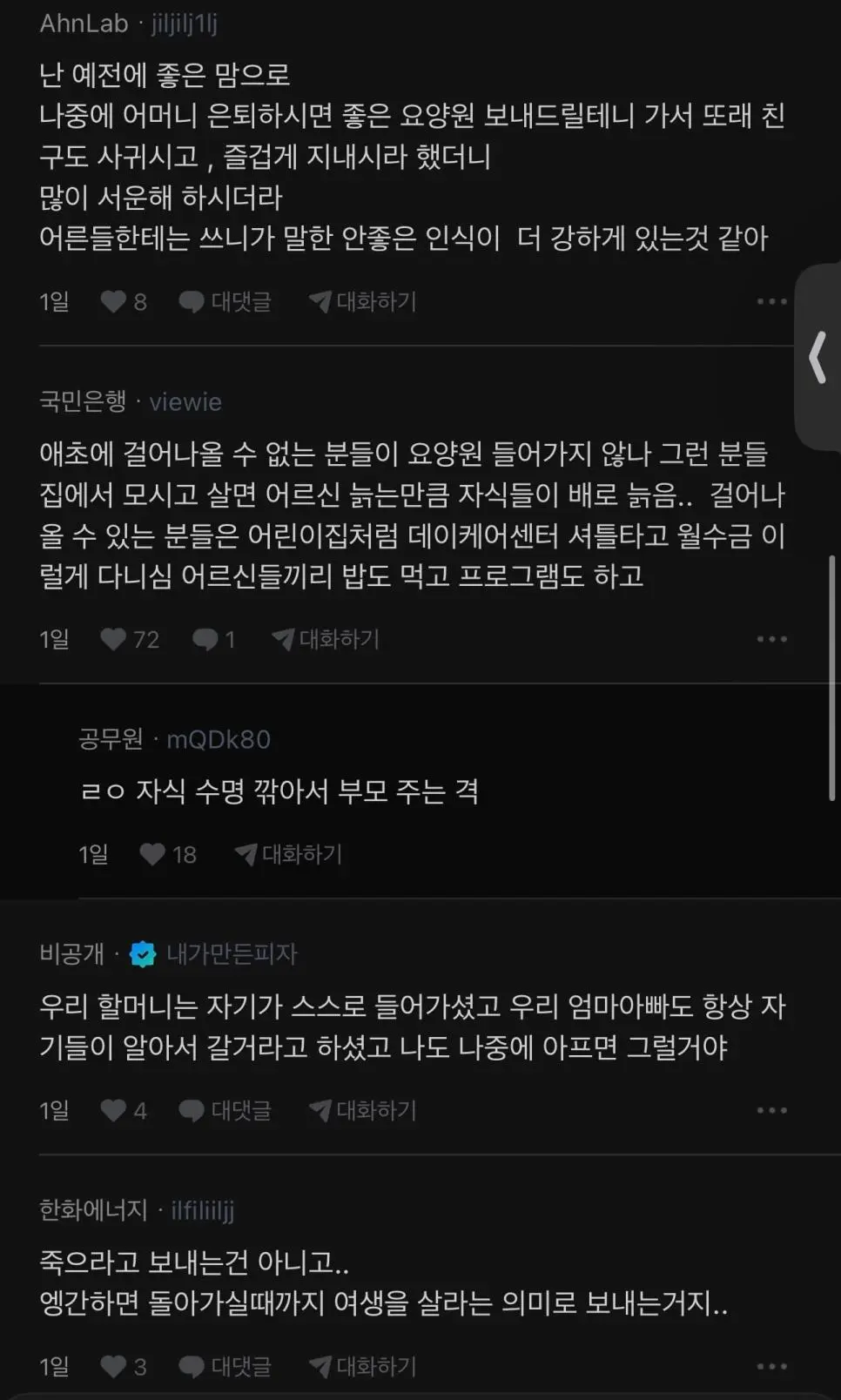Start a chat with viewie
The width and height of the screenshot is (841, 1400).
click(x=326, y=640)
